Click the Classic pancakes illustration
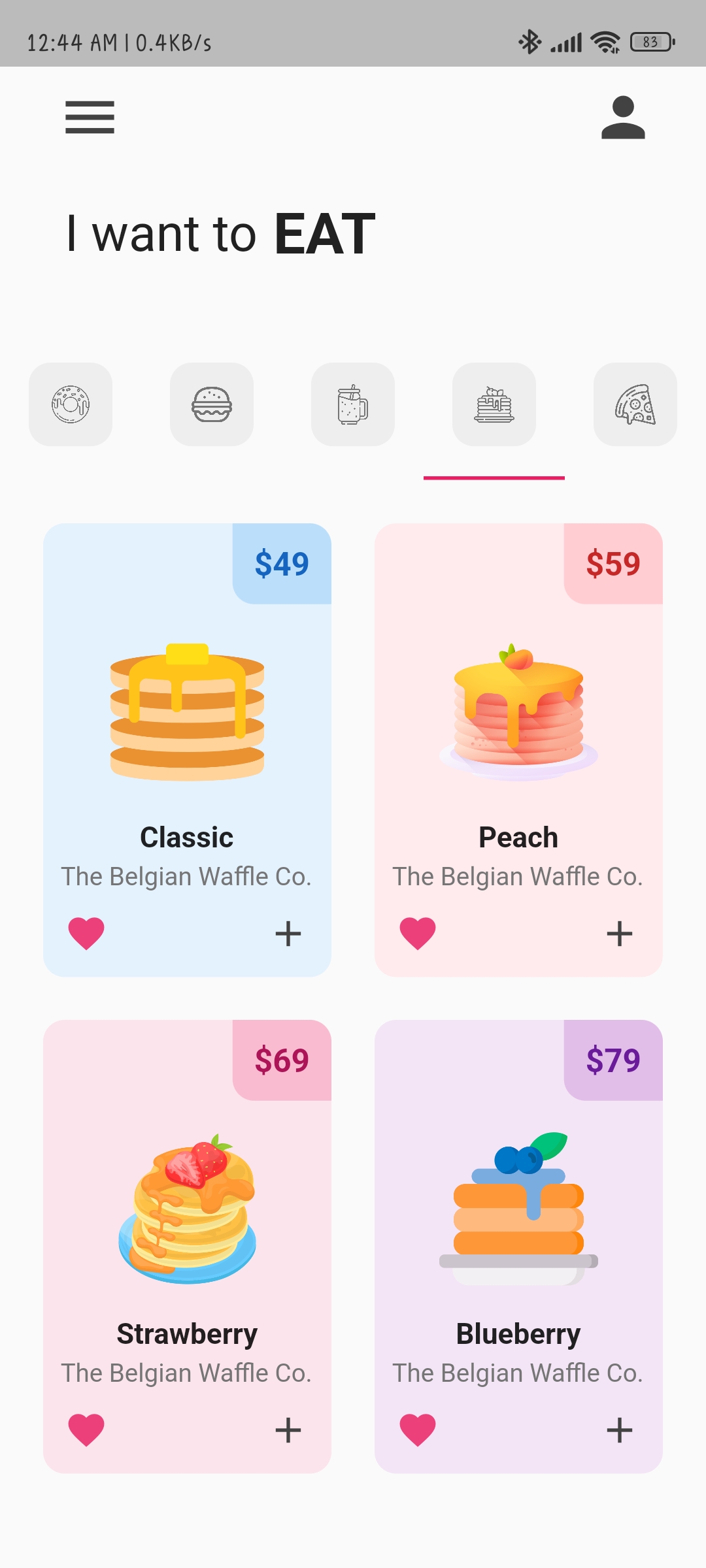The image size is (706, 1568). click(x=187, y=712)
